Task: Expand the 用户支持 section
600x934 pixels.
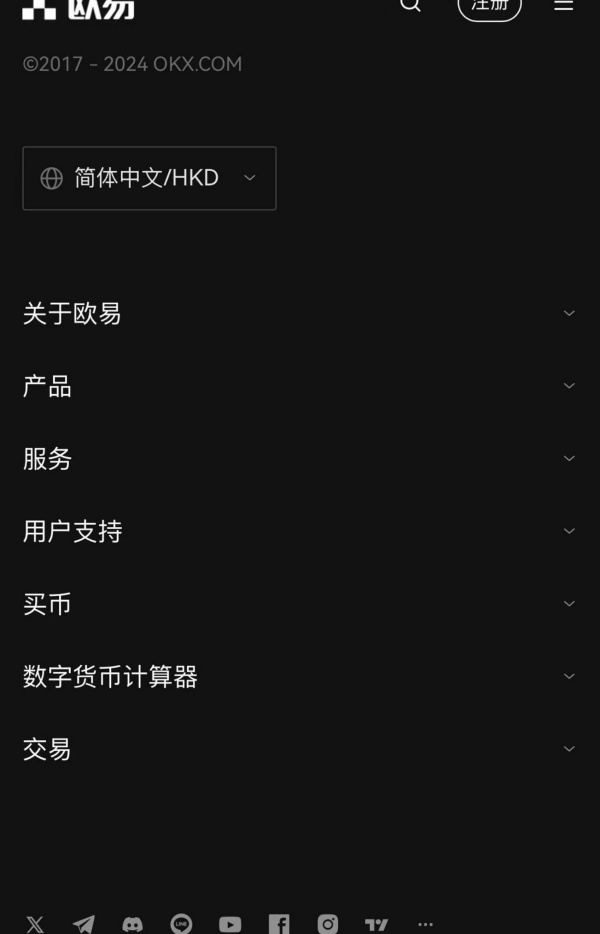Action: pyautogui.click(x=299, y=531)
